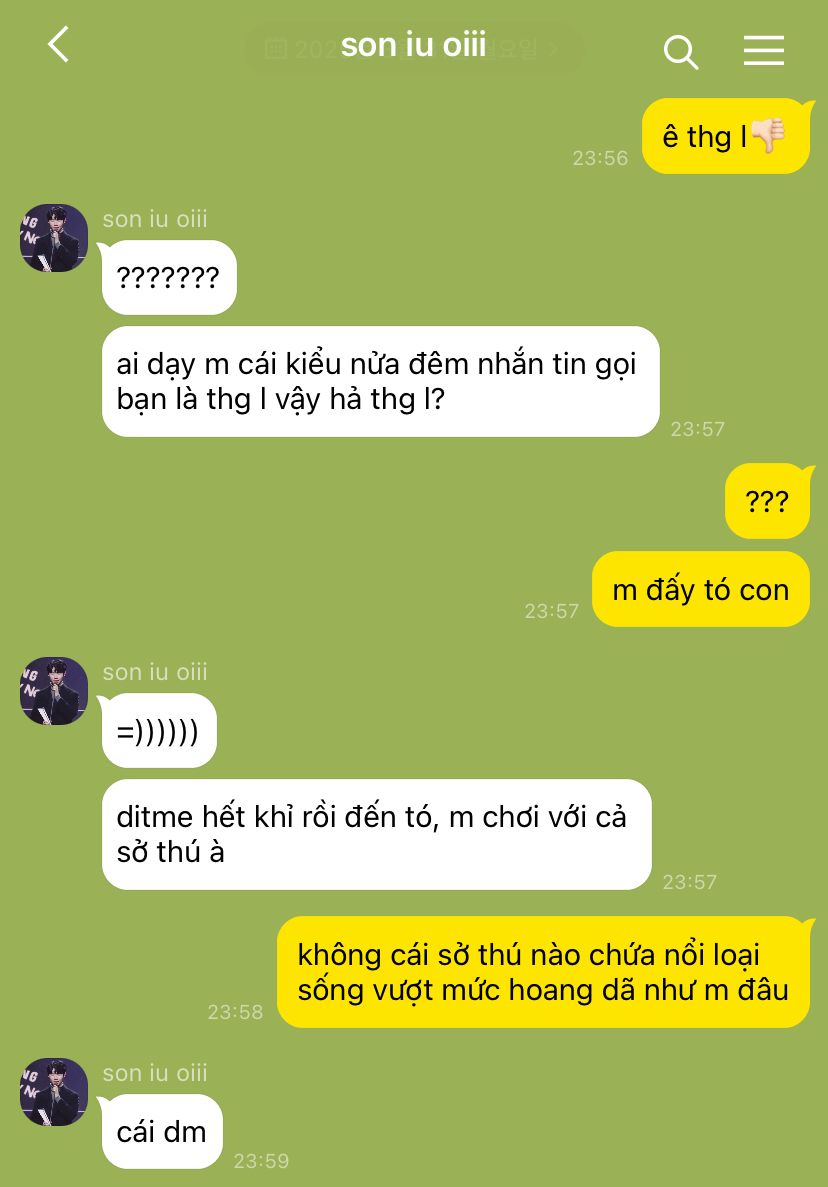
Task: Open the chat menu with three lines
Action: tap(763, 51)
